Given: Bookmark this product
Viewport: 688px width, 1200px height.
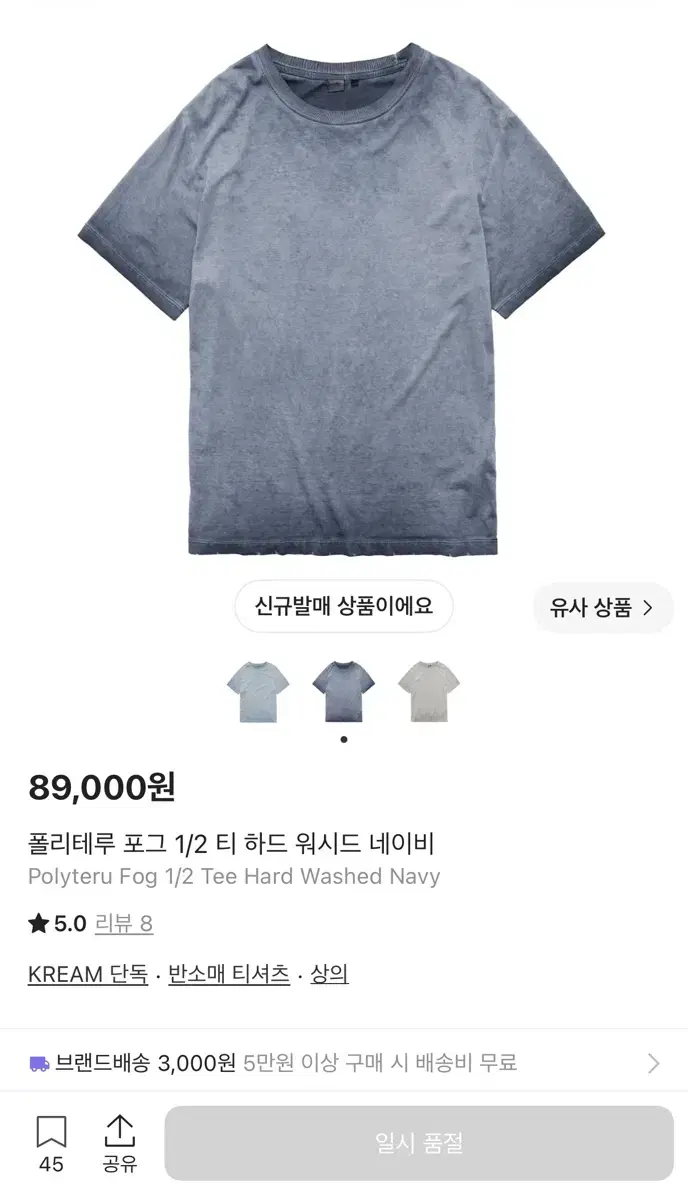Looking at the screenshot, I should pos(51,1144).
